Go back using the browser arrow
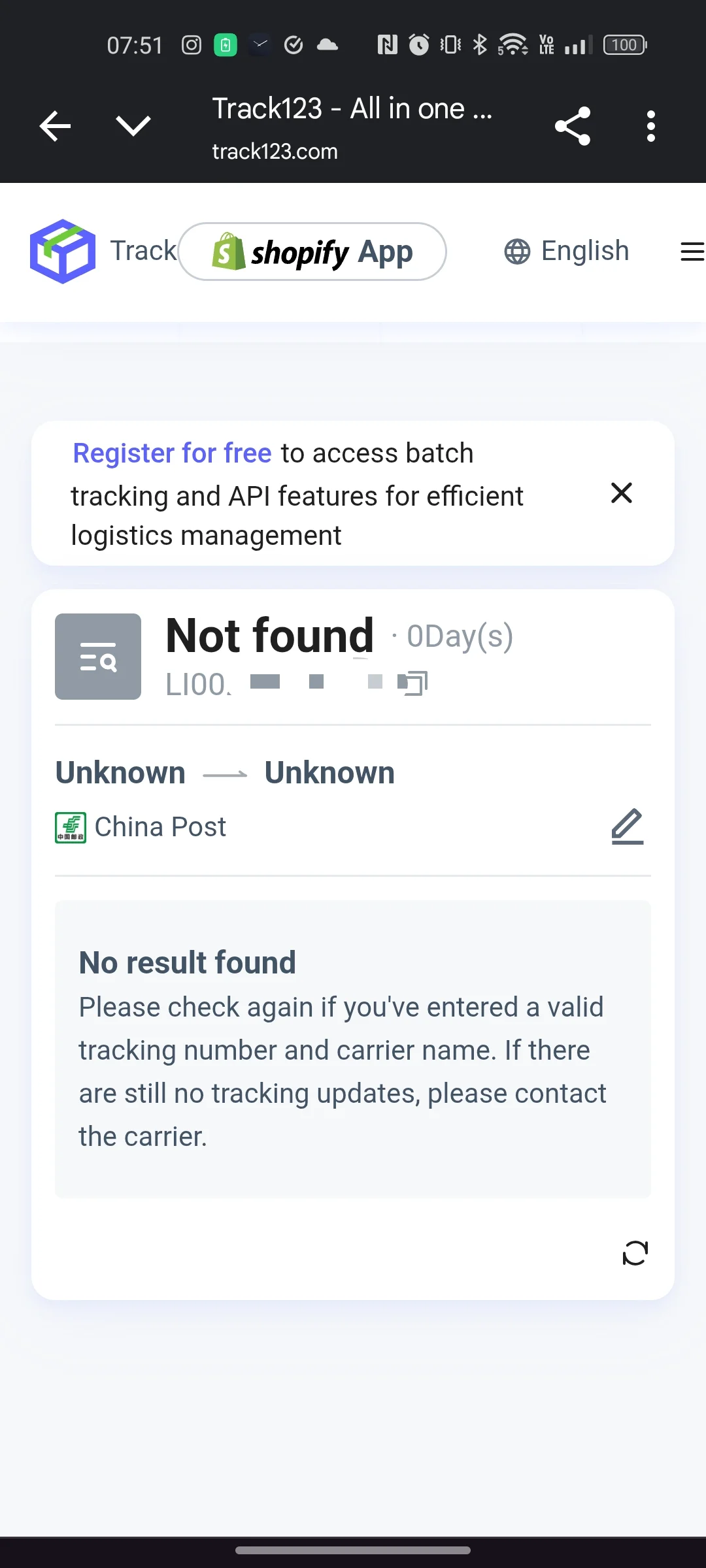Viewport: 706px width, 1568px height. pyautogui.click(x=55, y=126)
